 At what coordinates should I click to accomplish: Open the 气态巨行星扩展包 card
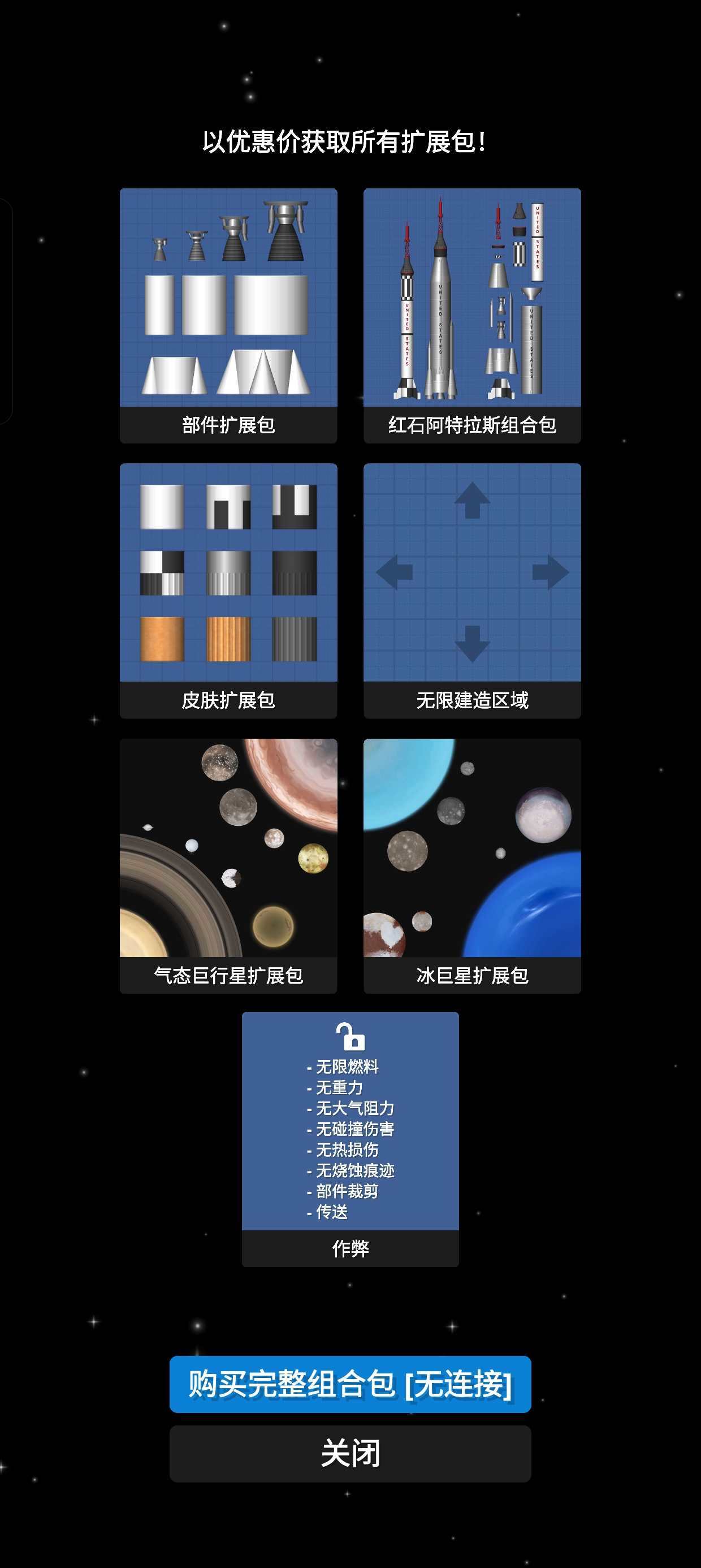(x=228, y=865)
